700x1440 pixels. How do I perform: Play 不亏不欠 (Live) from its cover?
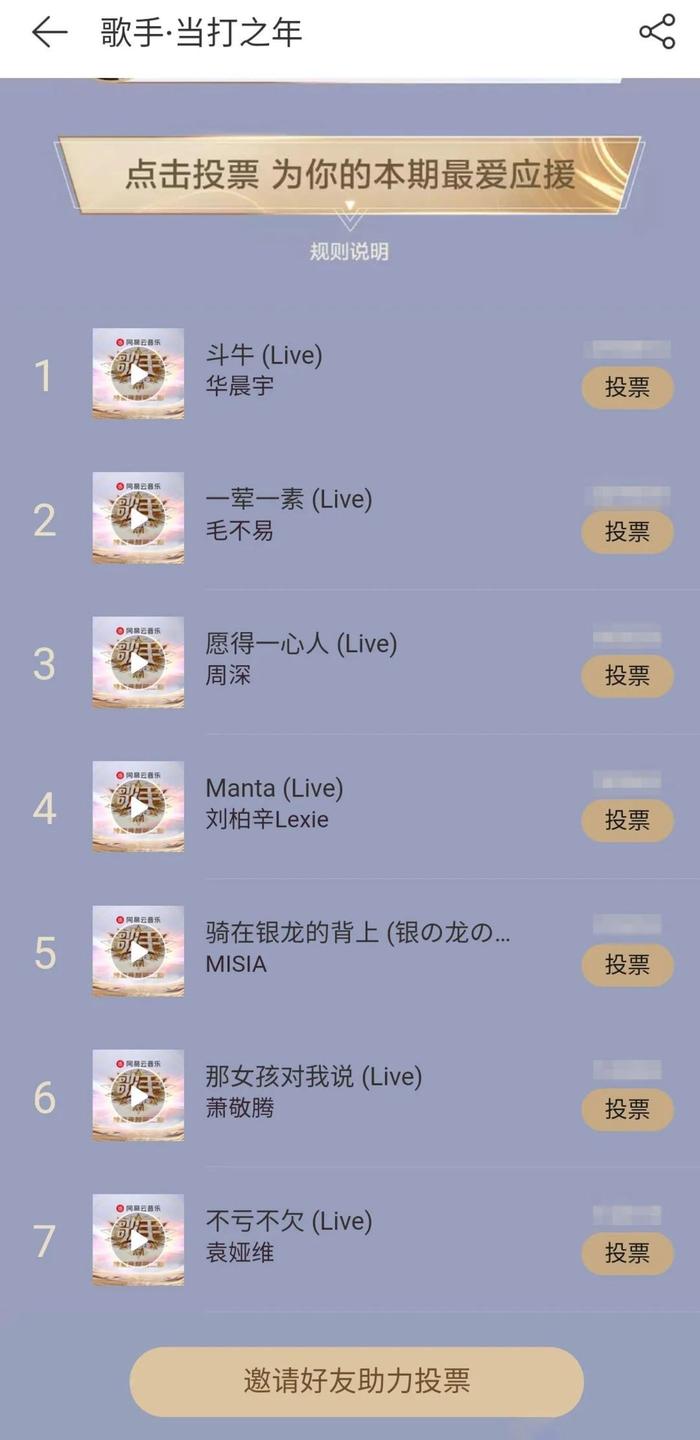point(138,1240)
